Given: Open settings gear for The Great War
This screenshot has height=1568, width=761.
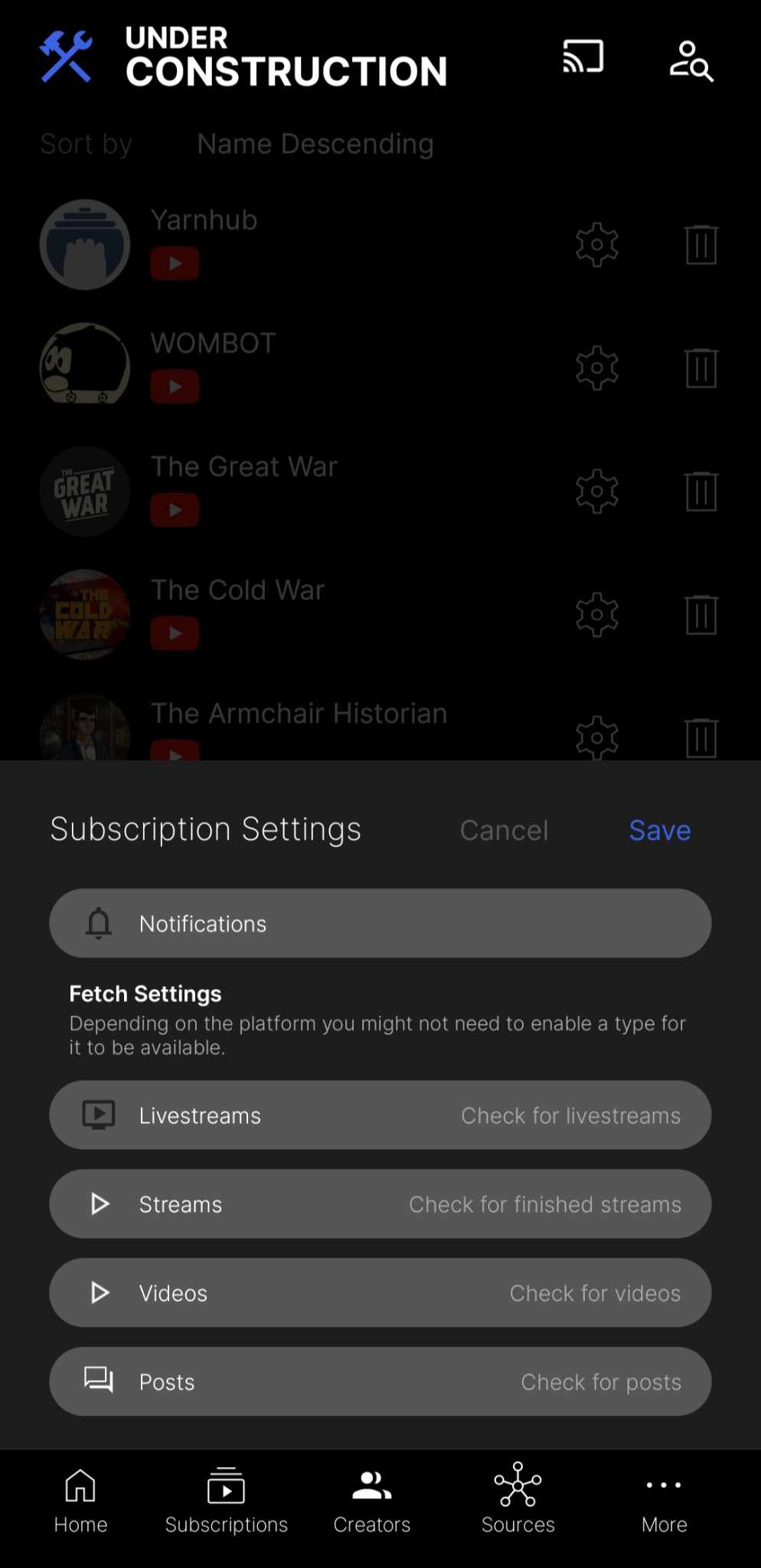Looking at the screenshot, I should pos(596,491).
